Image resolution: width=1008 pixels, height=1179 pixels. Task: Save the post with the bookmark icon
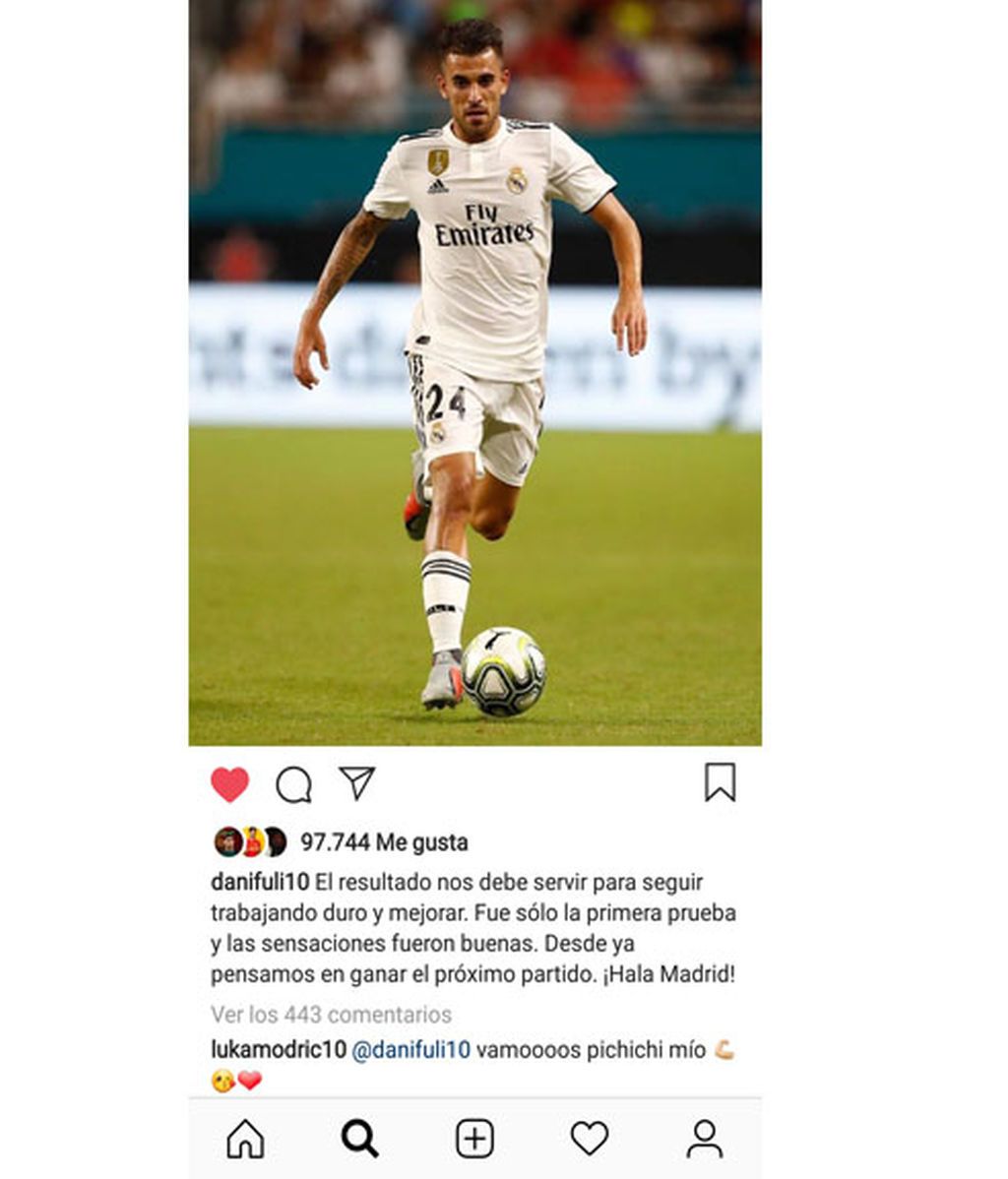[x=720, y=782]
